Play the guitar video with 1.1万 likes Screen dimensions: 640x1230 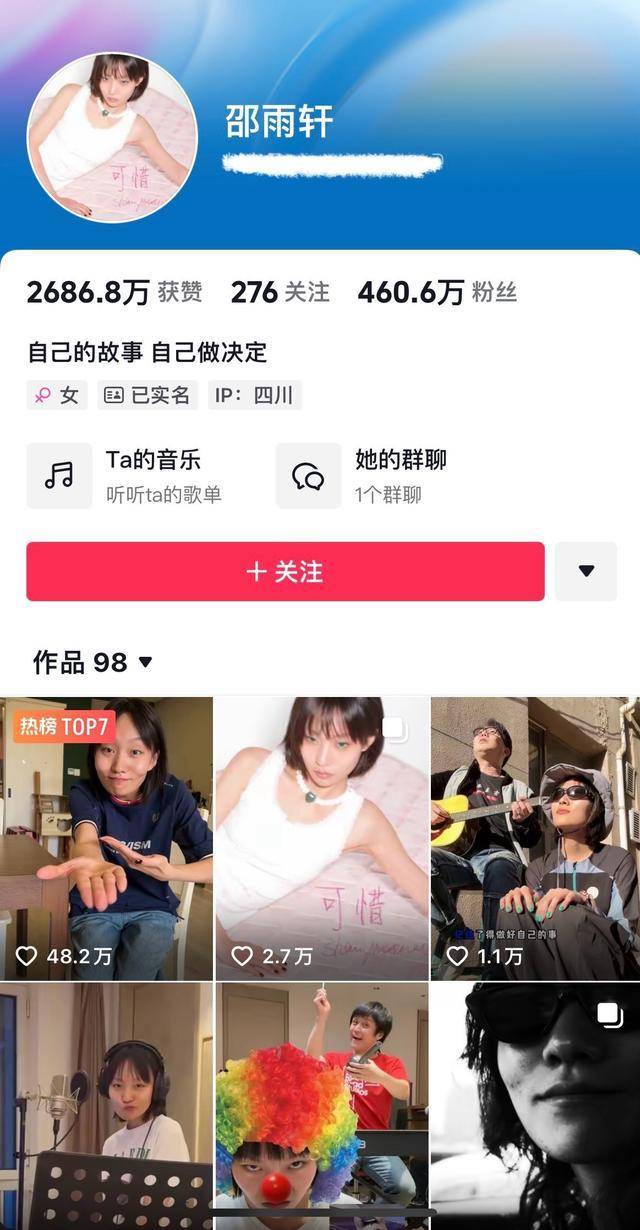535,838
